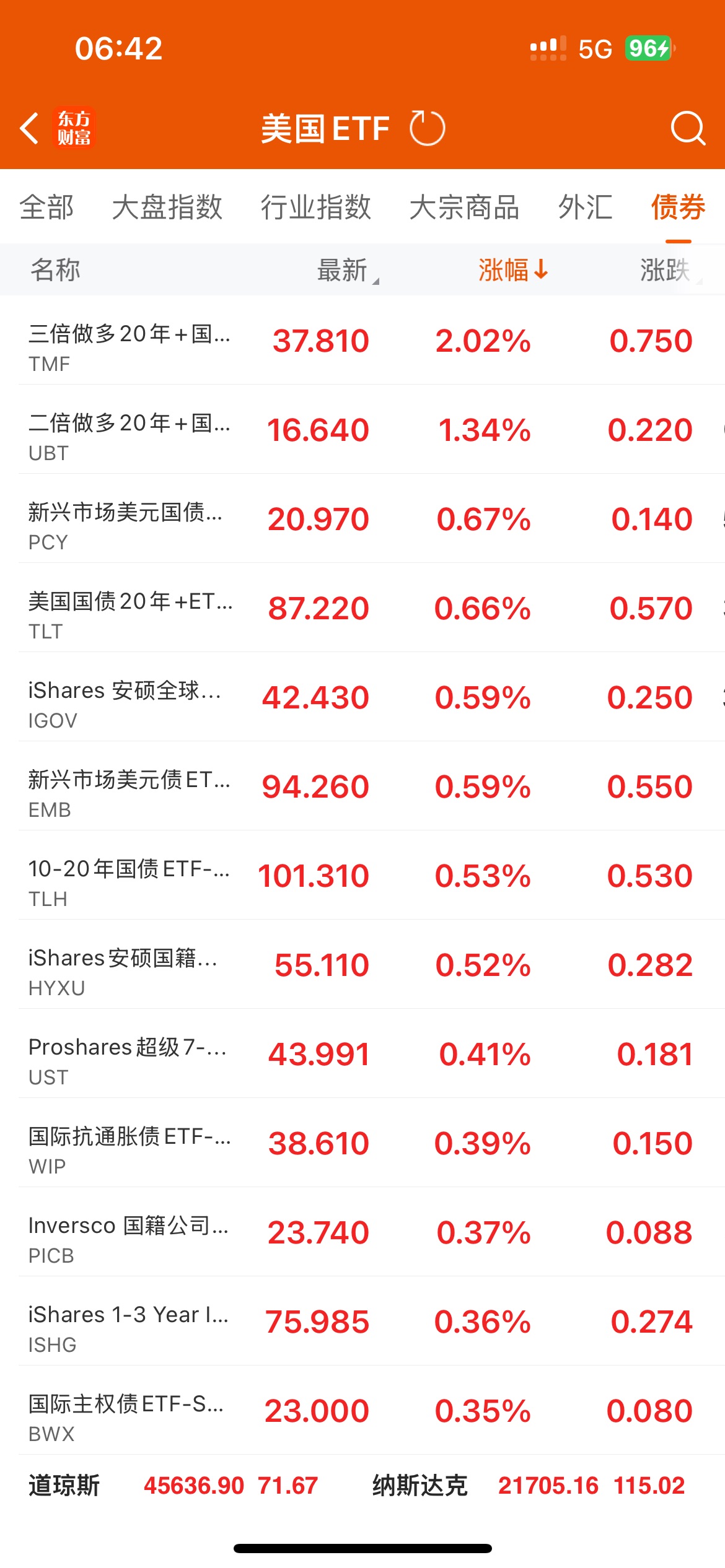Tap the back arrow
The image size is (725, 1568).
tap(29, 129)
